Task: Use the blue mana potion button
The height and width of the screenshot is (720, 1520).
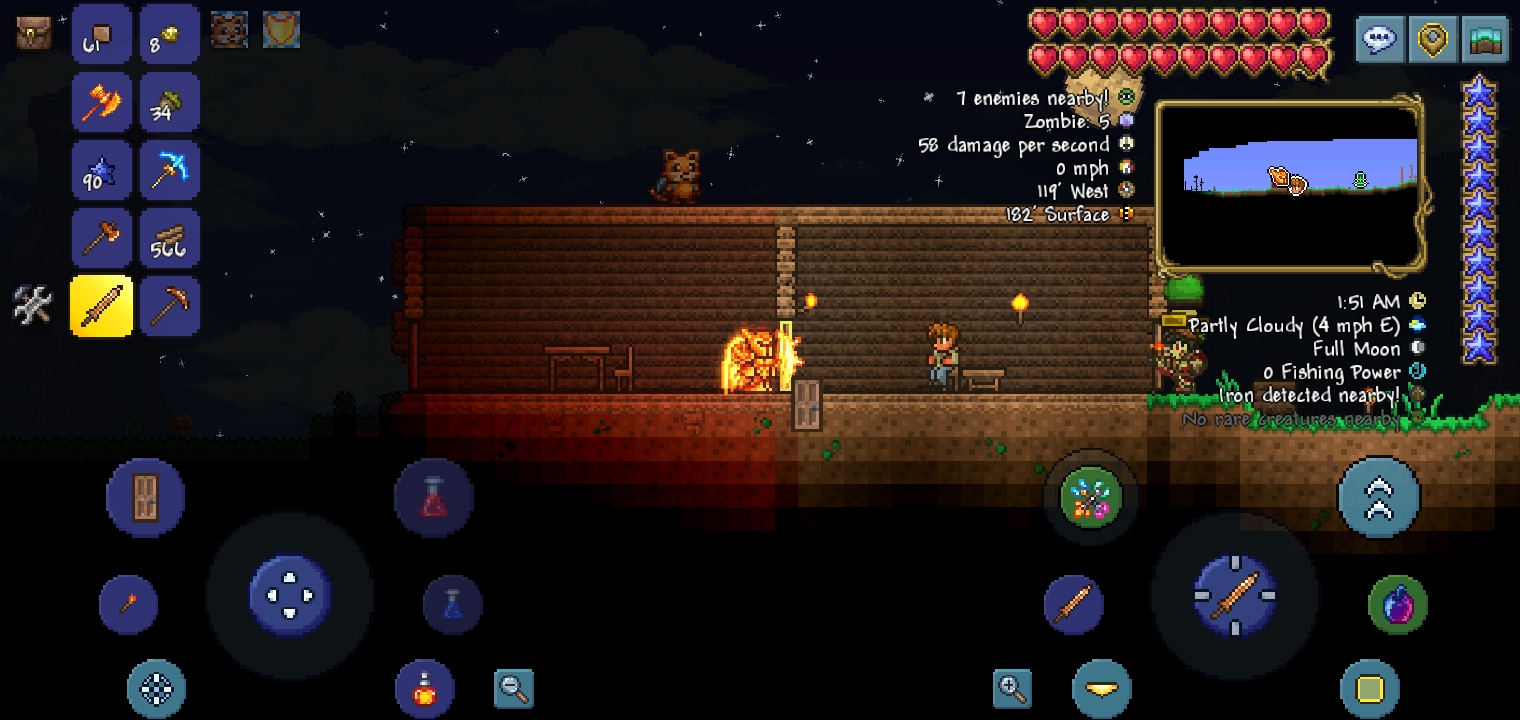Action: pyautogui.click(x=452, y=604)
